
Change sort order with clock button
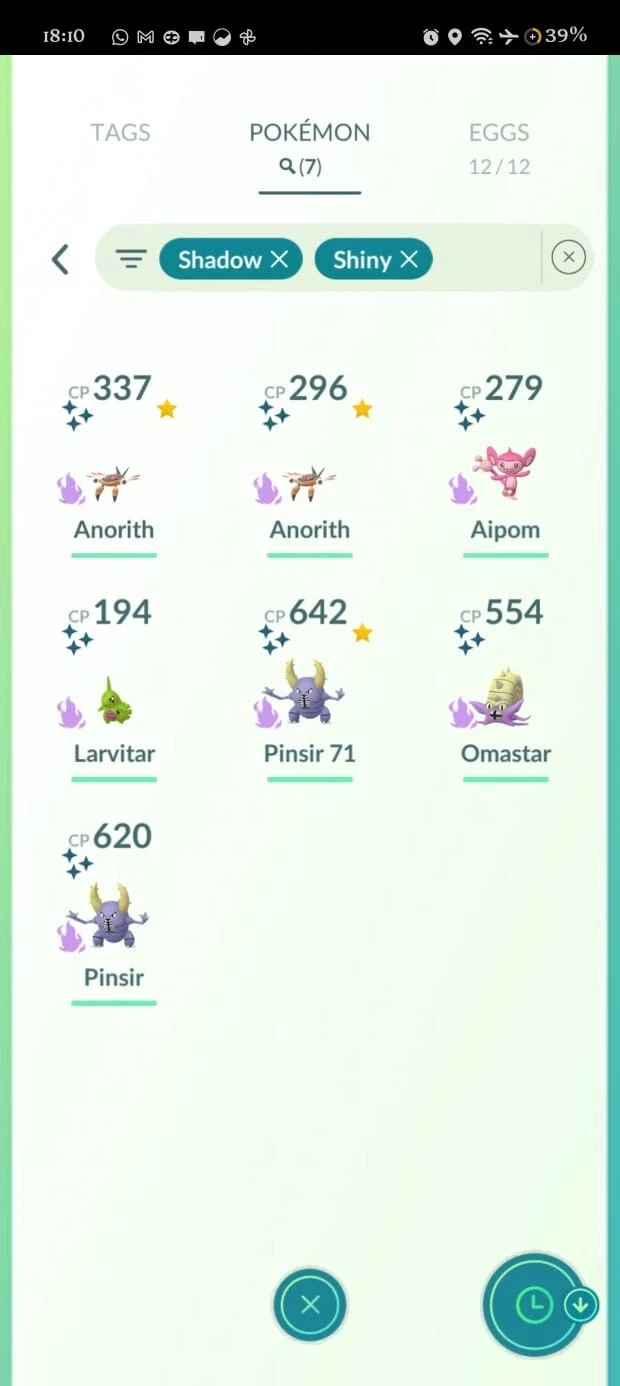pyautogui.click(x=534, y=1304)
